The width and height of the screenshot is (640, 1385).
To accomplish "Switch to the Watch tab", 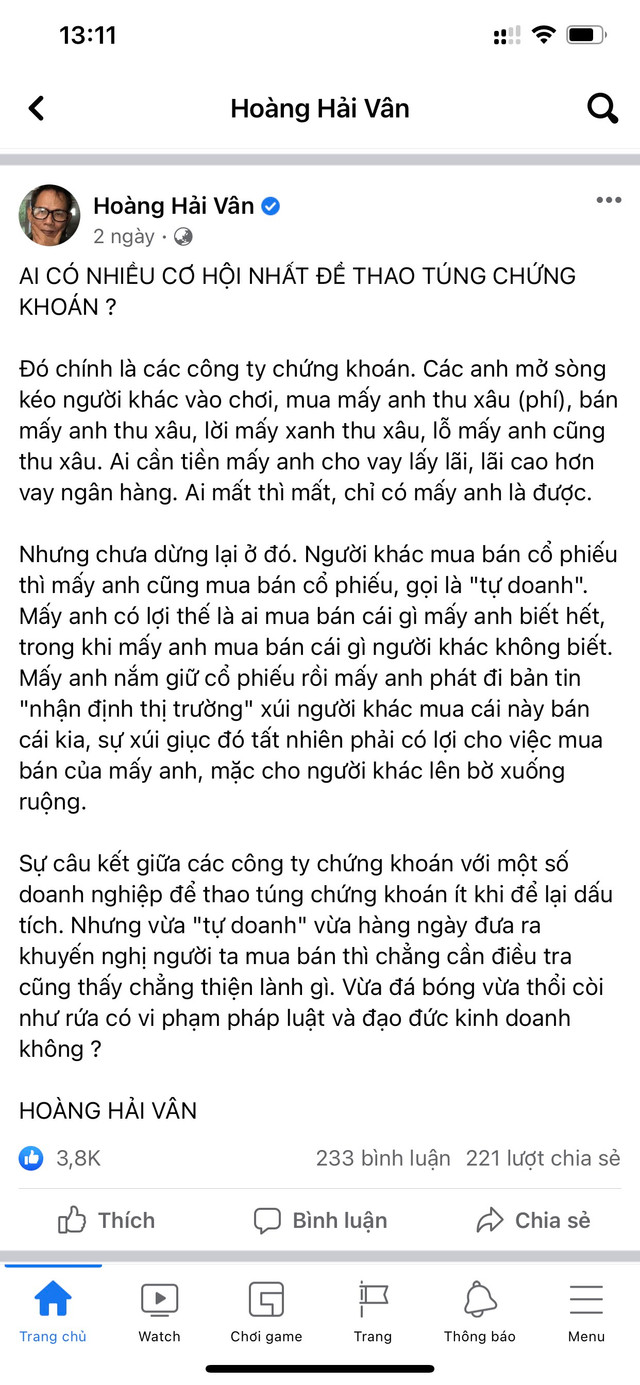I will coord(159,1312).
